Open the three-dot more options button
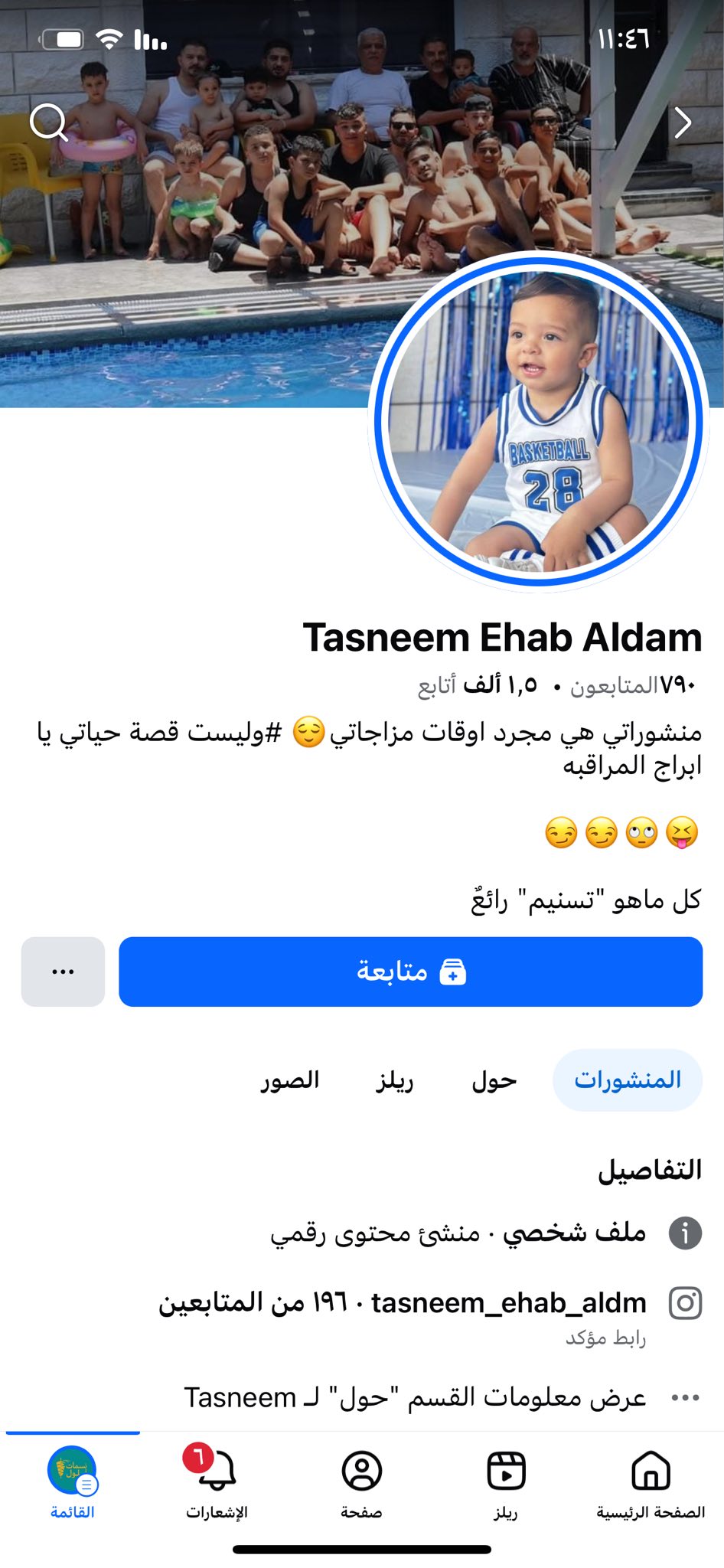Viewport: 724px width, 1568px height. click(63, 972)
